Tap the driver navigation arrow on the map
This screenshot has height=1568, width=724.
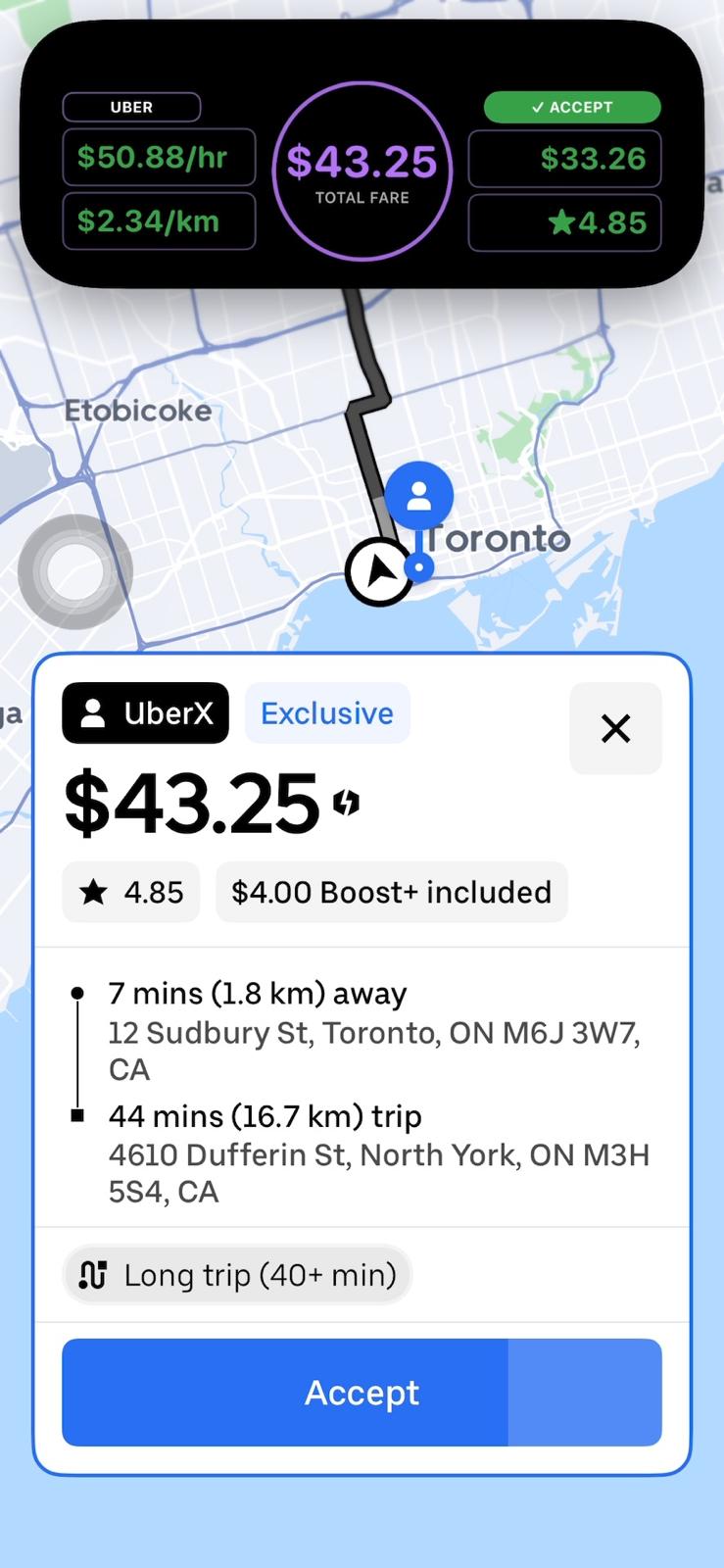[x=380, y=571]
